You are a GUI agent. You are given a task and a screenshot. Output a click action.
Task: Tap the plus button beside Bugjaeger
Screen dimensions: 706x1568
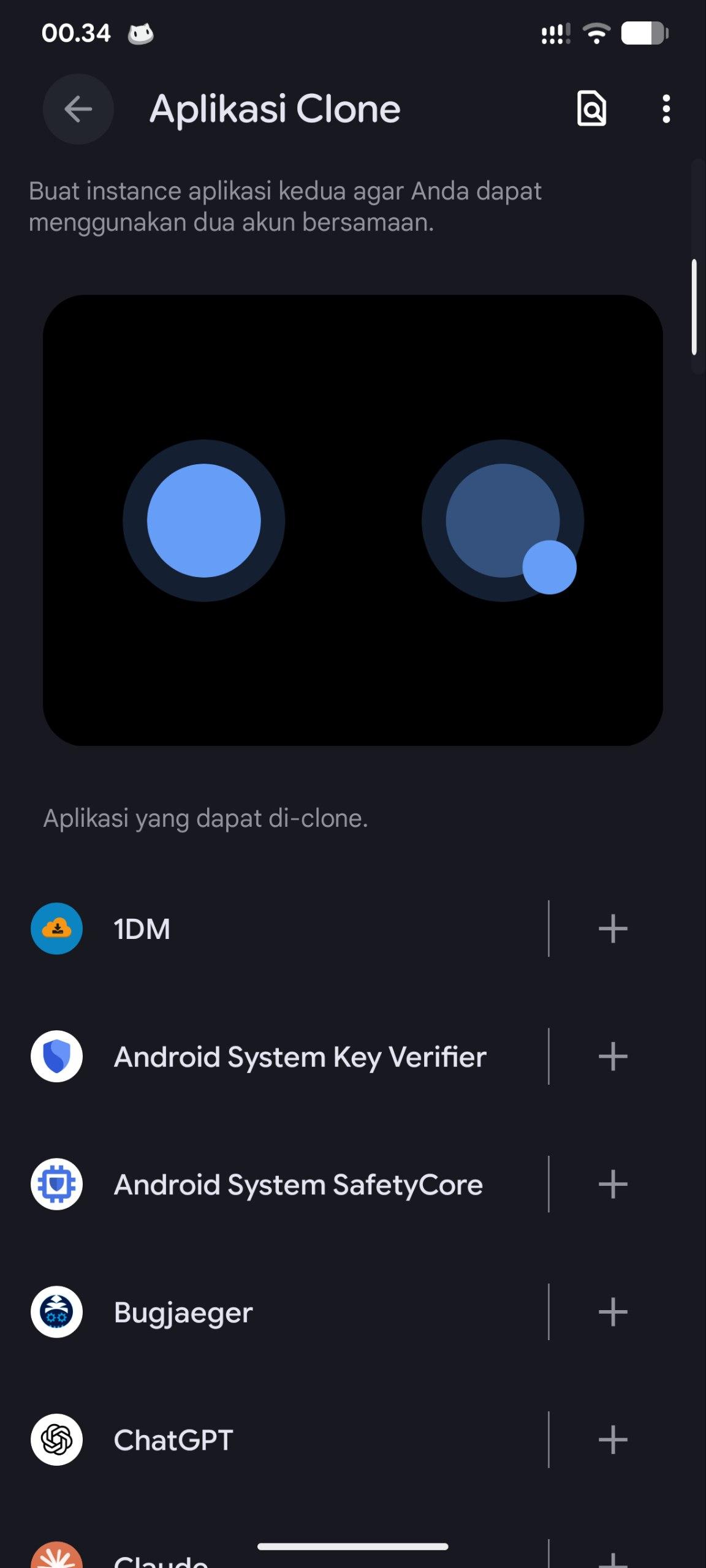[x=612, y=1312]
